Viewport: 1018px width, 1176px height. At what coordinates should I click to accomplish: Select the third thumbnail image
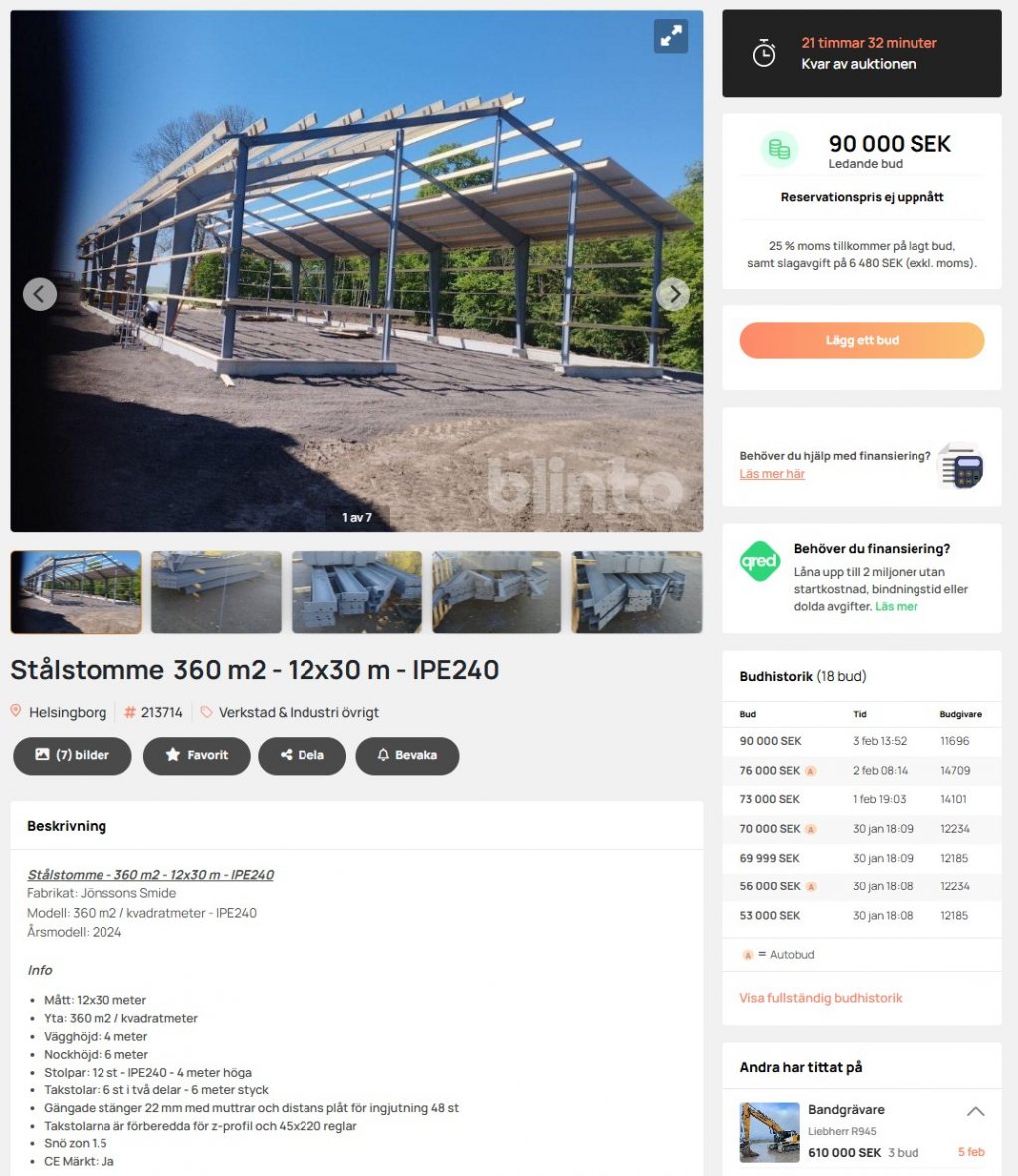click(x=356, y=592)
